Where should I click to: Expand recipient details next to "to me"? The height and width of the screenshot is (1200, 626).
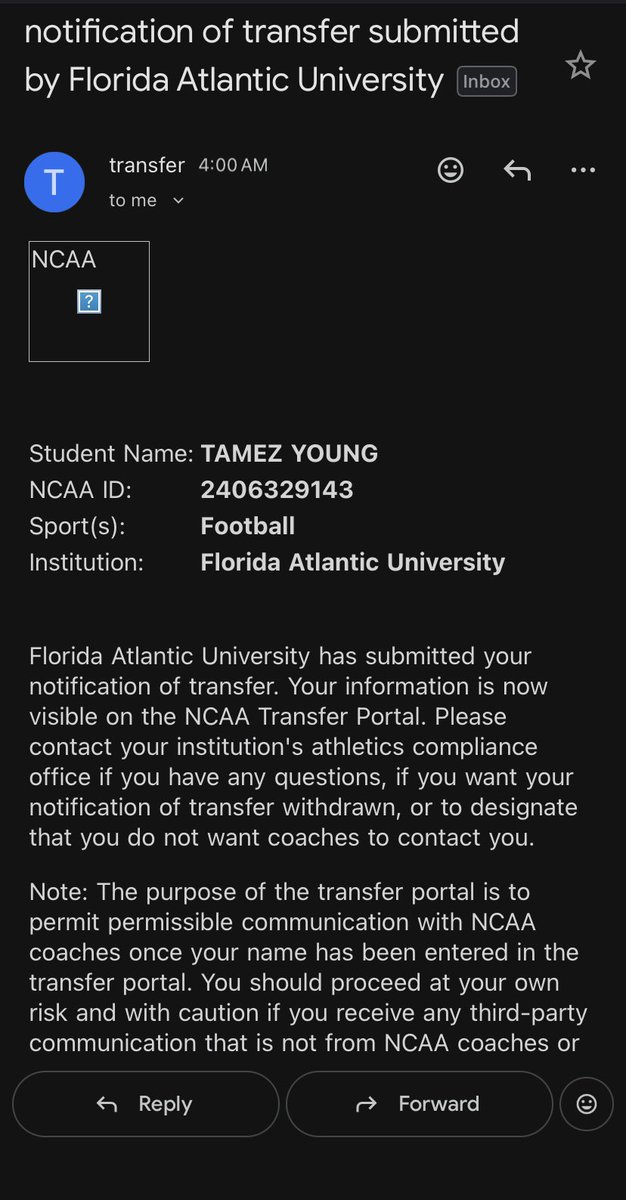click(x=179, y=201)
